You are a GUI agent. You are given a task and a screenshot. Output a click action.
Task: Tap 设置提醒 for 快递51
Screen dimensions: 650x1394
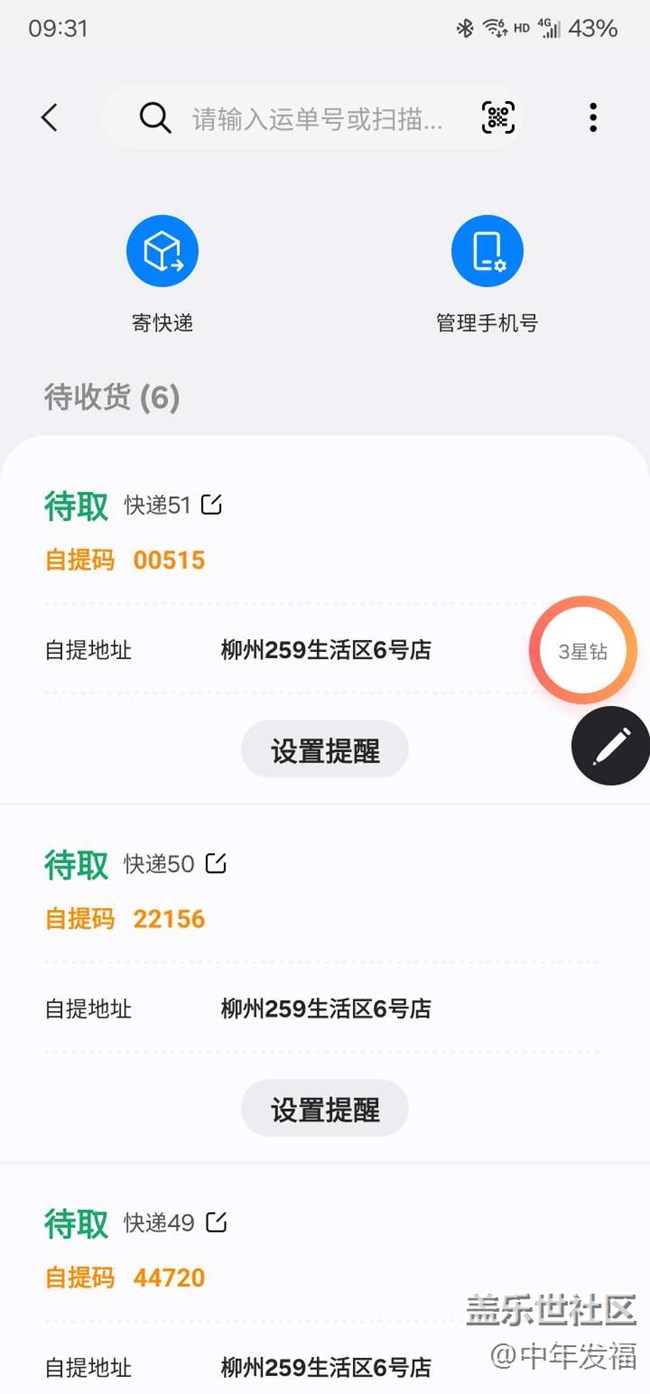point(325,750)
